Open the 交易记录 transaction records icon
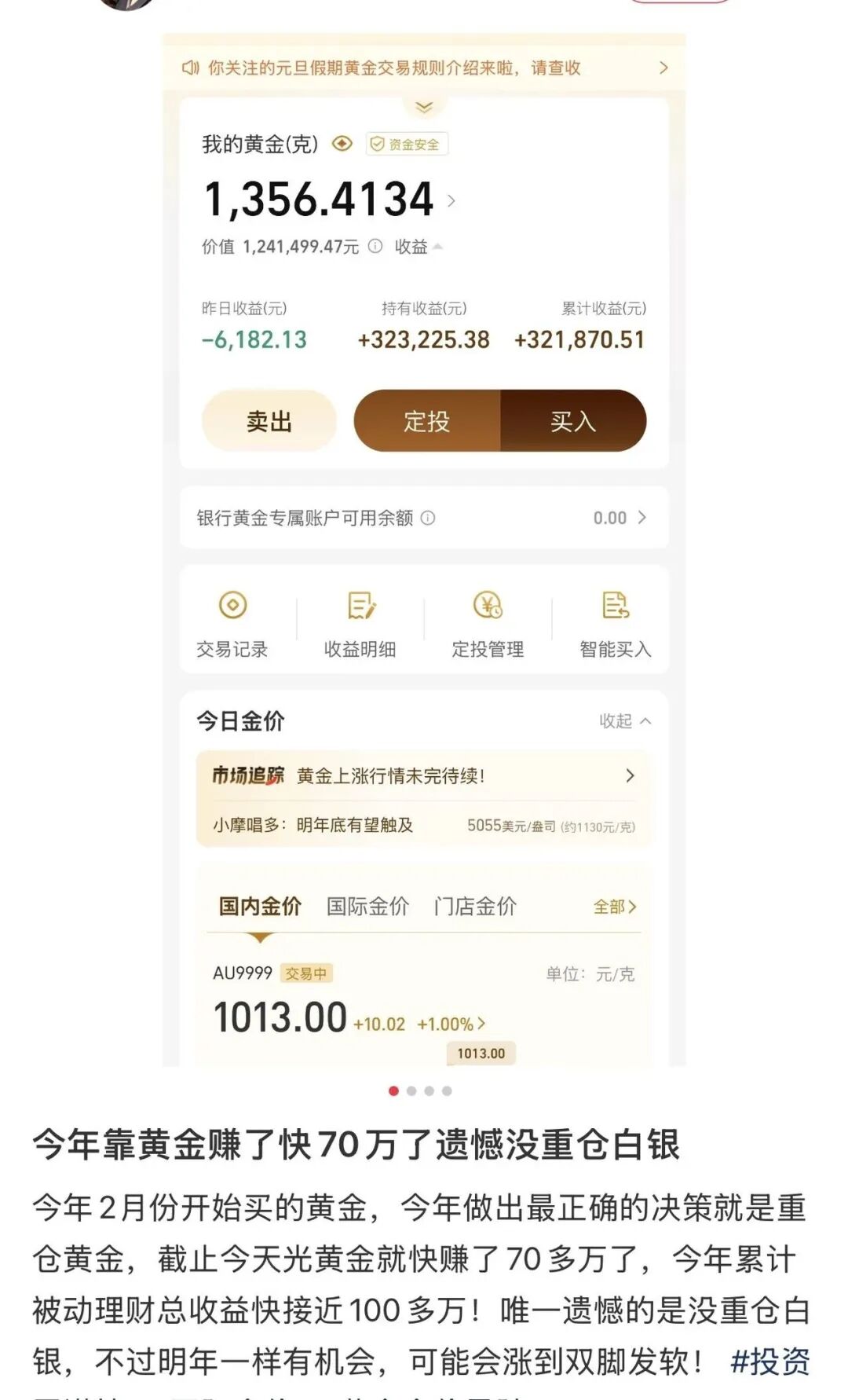The image size is (848, 1400). click(x=232, y=621)
